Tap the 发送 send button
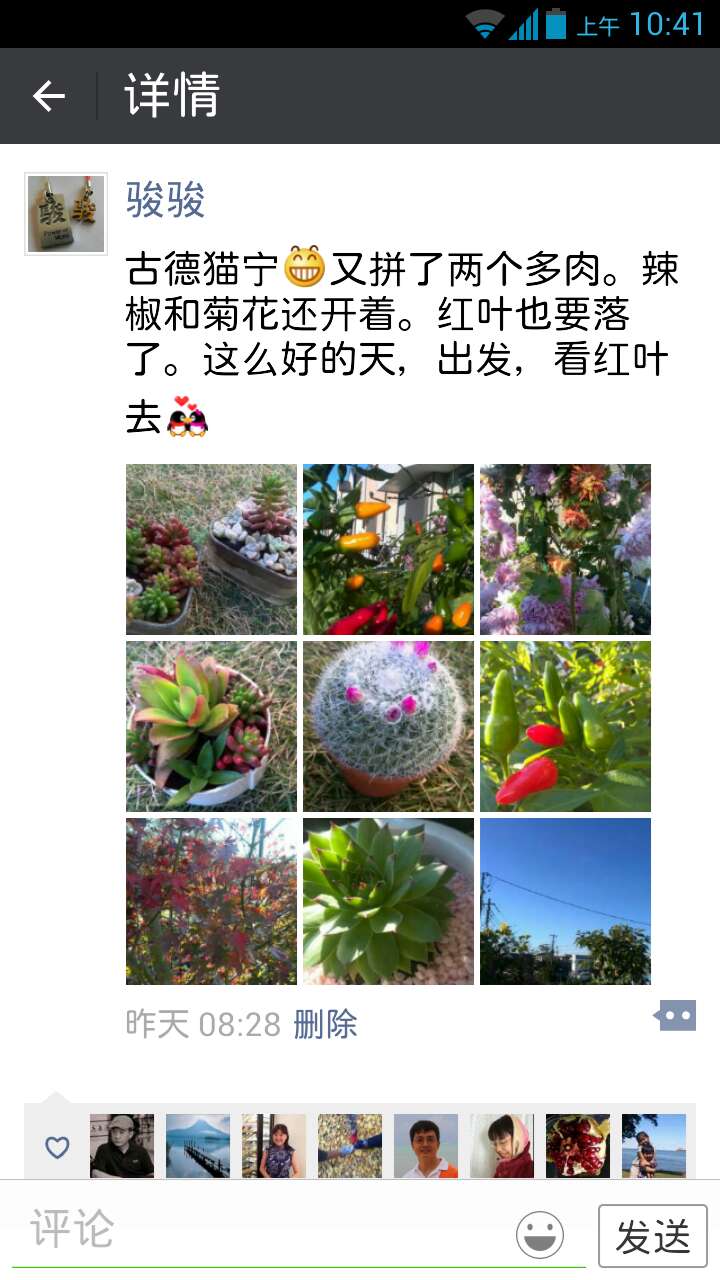The height and width of the screenshot is (1280, 720). point(652,1236)
